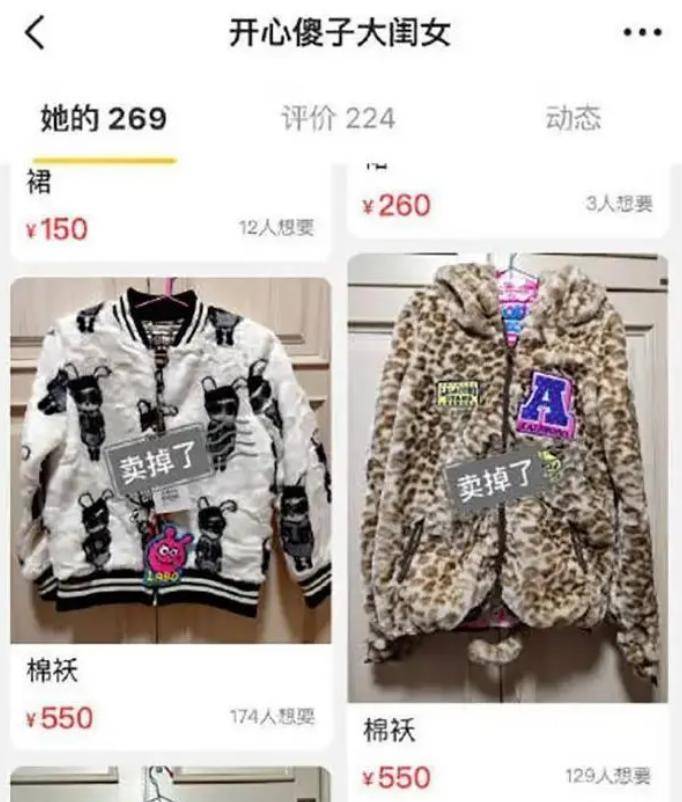
Task: Switch to the 动态 tab
Action: (573, 117)
